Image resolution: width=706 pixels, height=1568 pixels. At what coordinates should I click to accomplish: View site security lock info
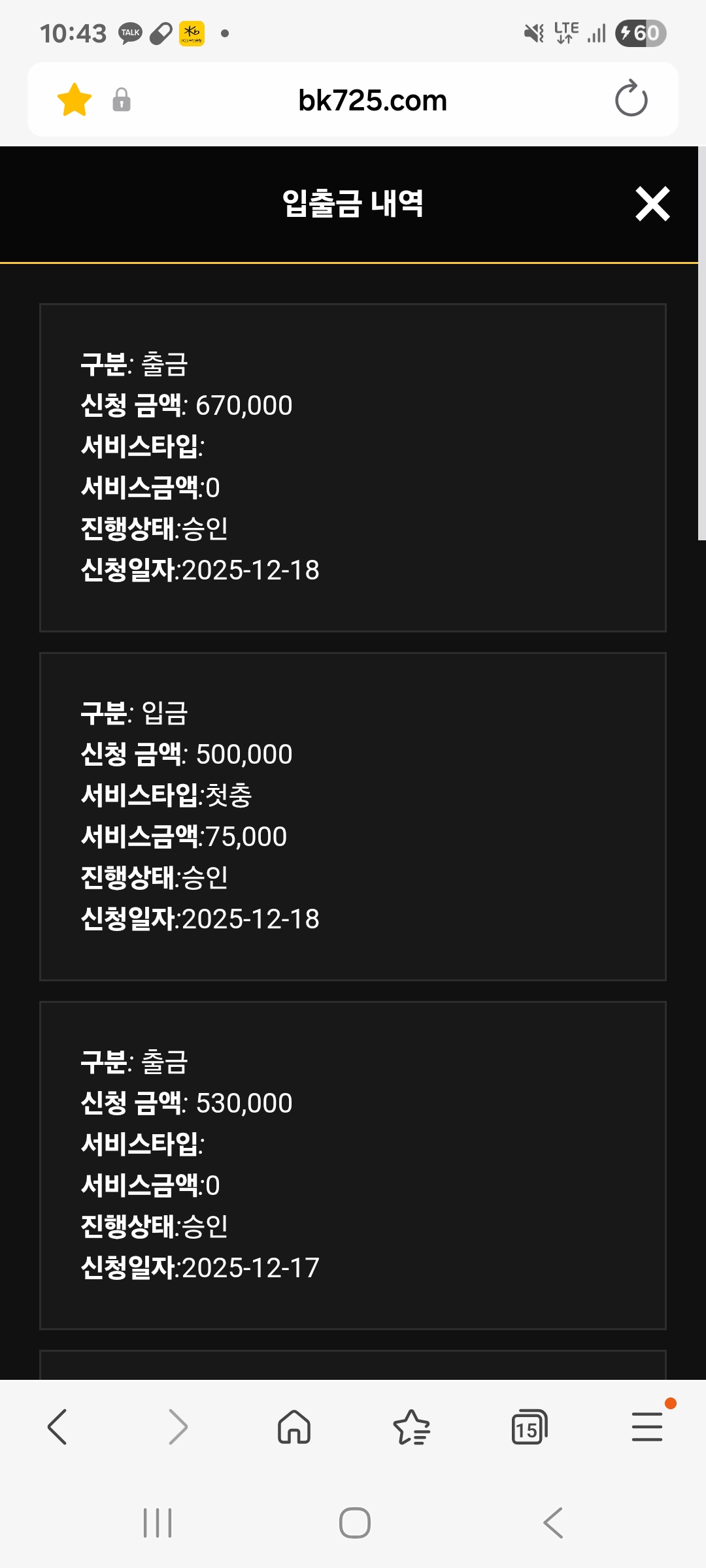pyautogui.click(x=122, y=100)
